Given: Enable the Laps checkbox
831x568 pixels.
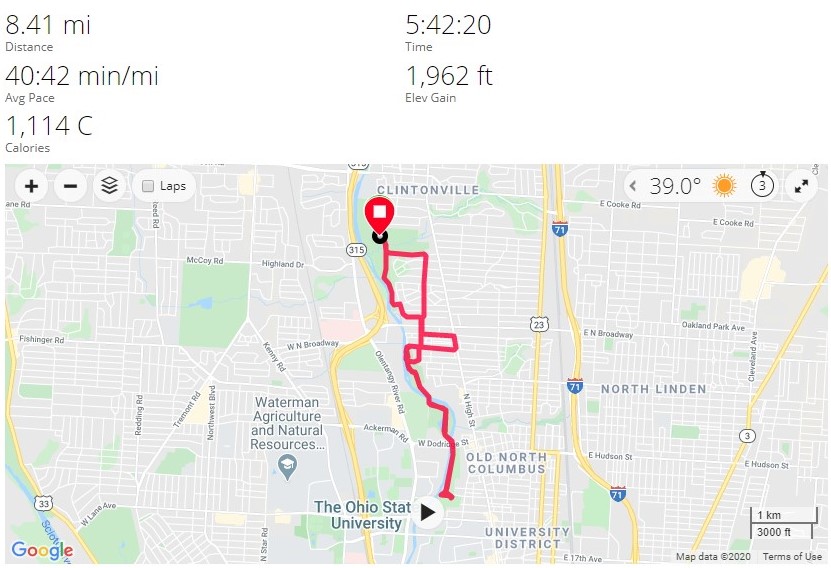Looking at the screenshot, I should (x=148, y=186).
